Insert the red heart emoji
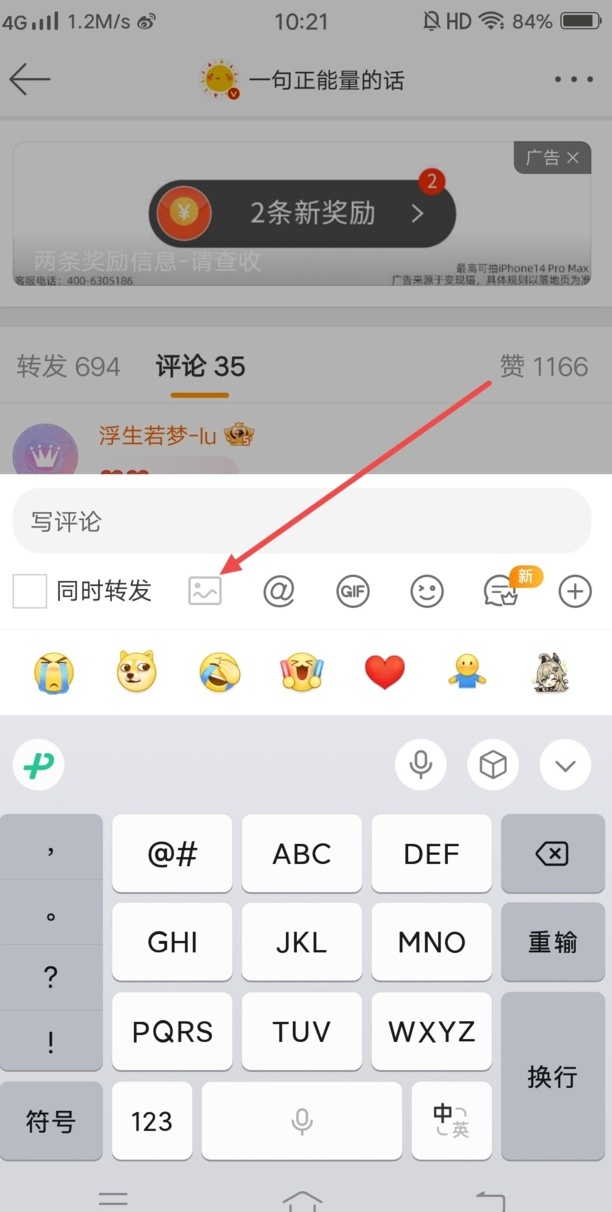 click(385, 672)
